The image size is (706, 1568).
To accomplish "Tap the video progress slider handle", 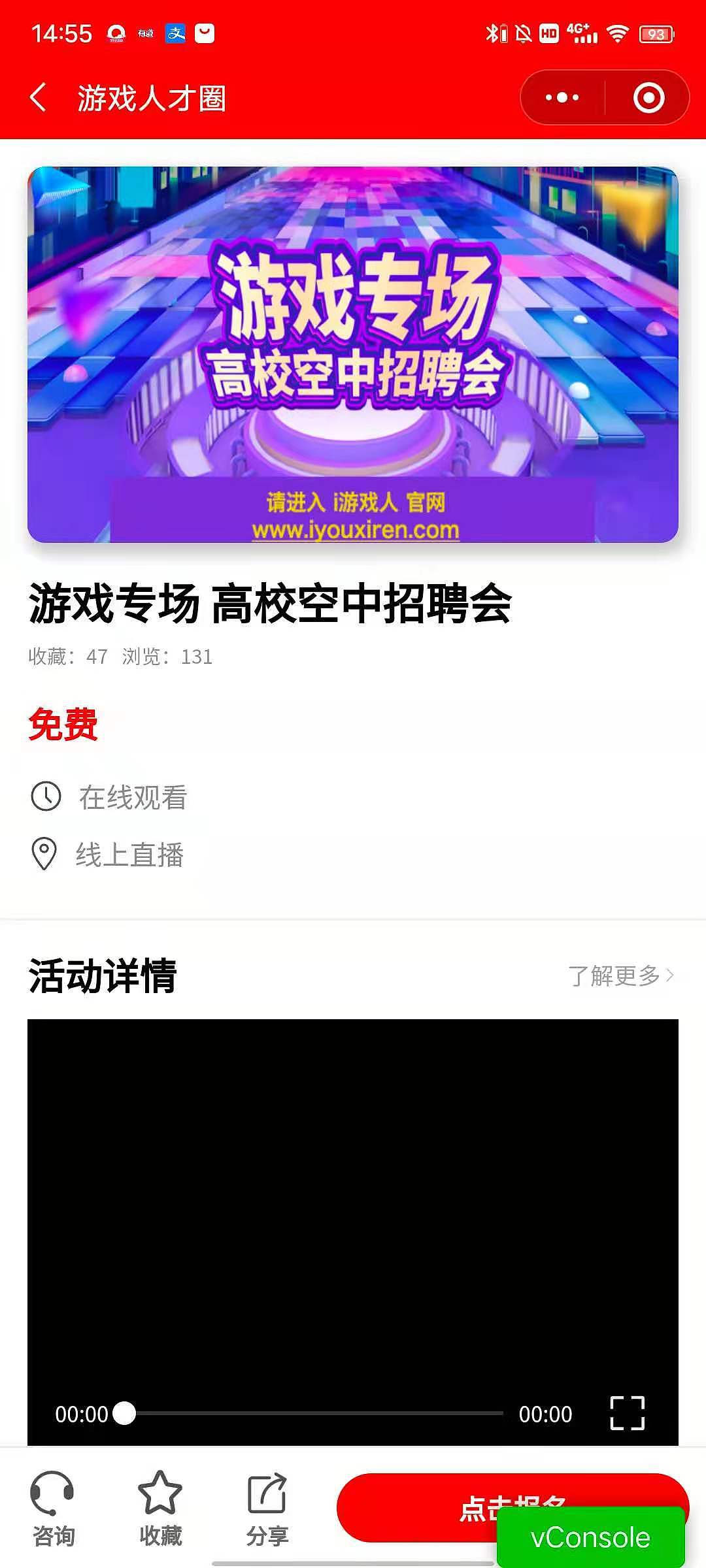I will click(124, 1413).
